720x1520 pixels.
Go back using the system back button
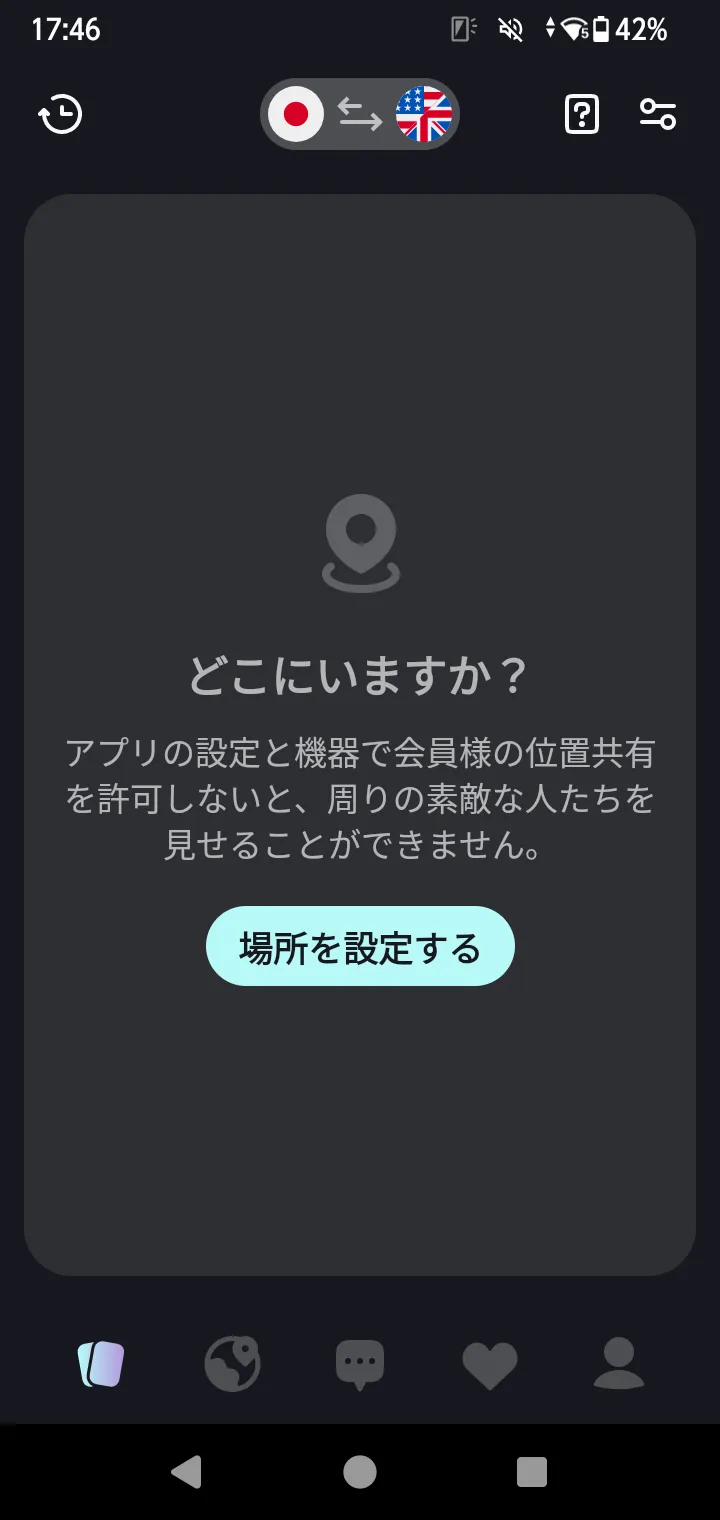click(x=187, y=1472)
